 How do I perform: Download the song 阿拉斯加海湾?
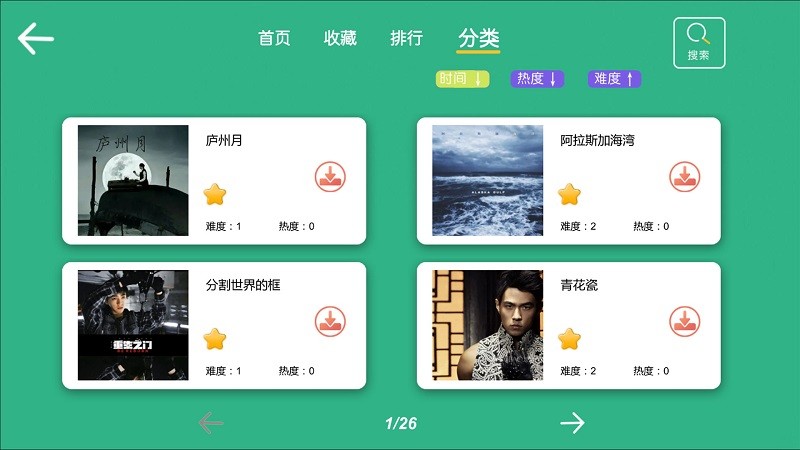684,177
